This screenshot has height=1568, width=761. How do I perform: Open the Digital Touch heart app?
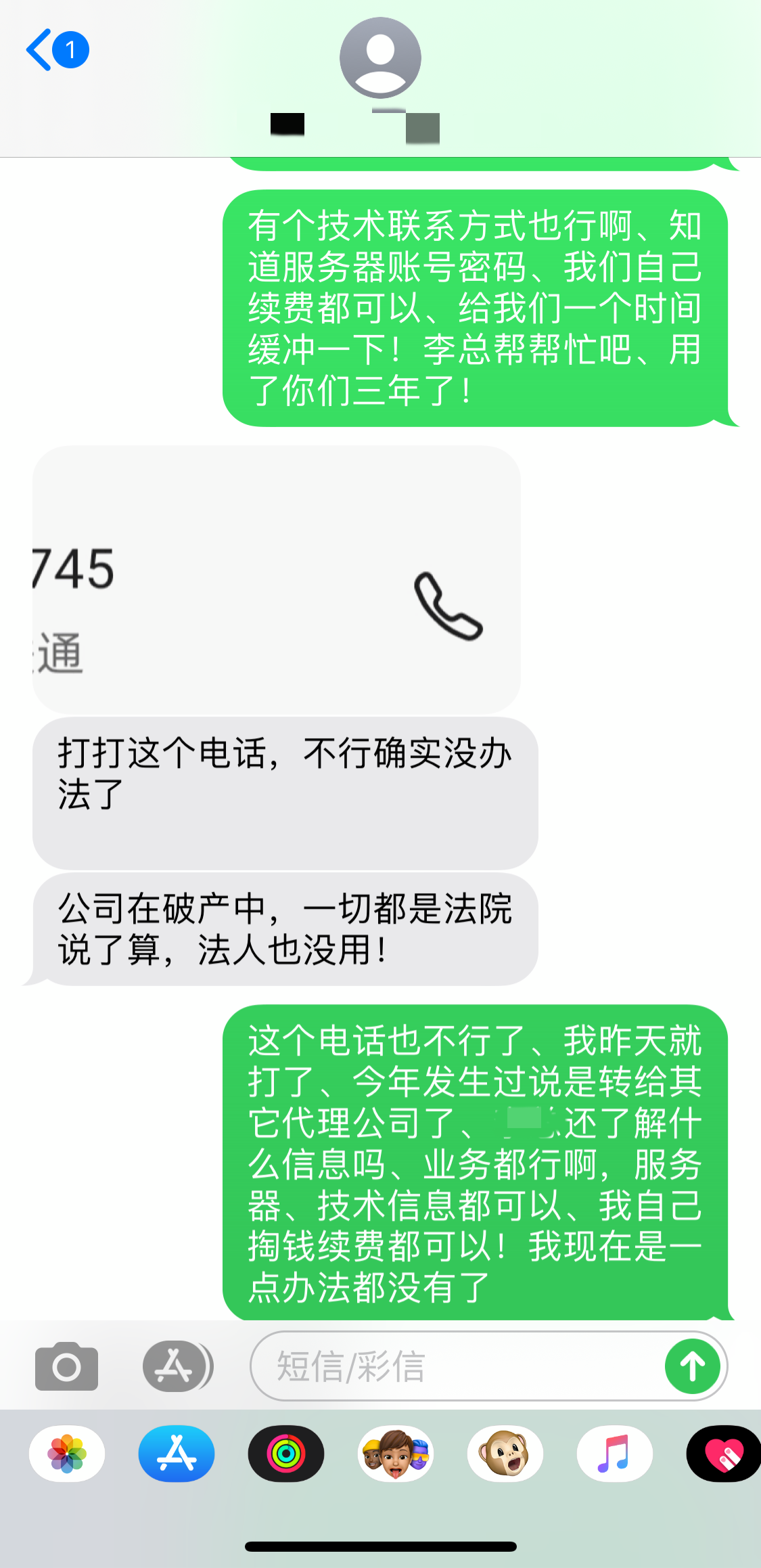[723, 1454]
